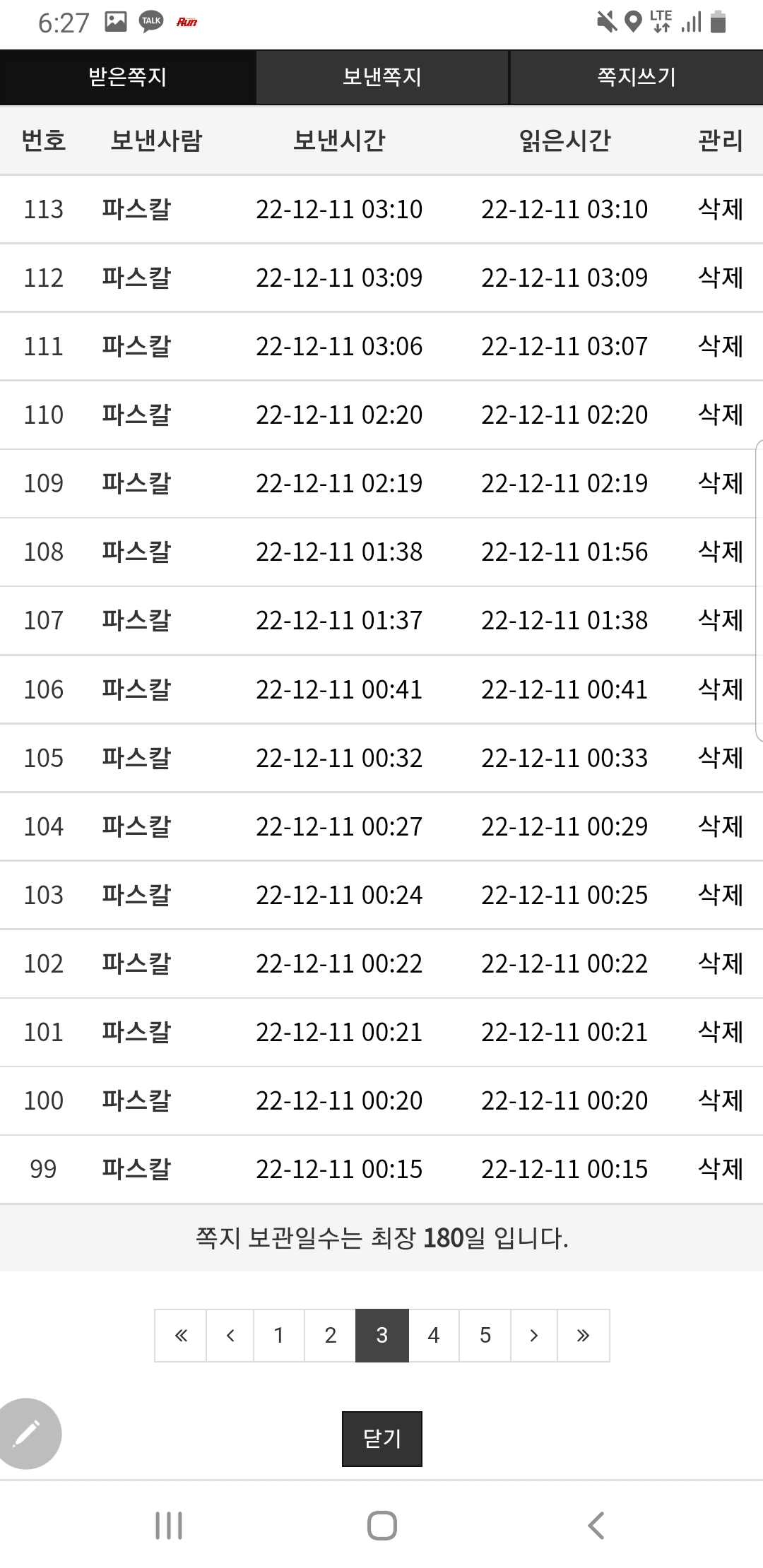Remove message number 99
Screen dimensions: 763x1568
[x=720, y=1169]
